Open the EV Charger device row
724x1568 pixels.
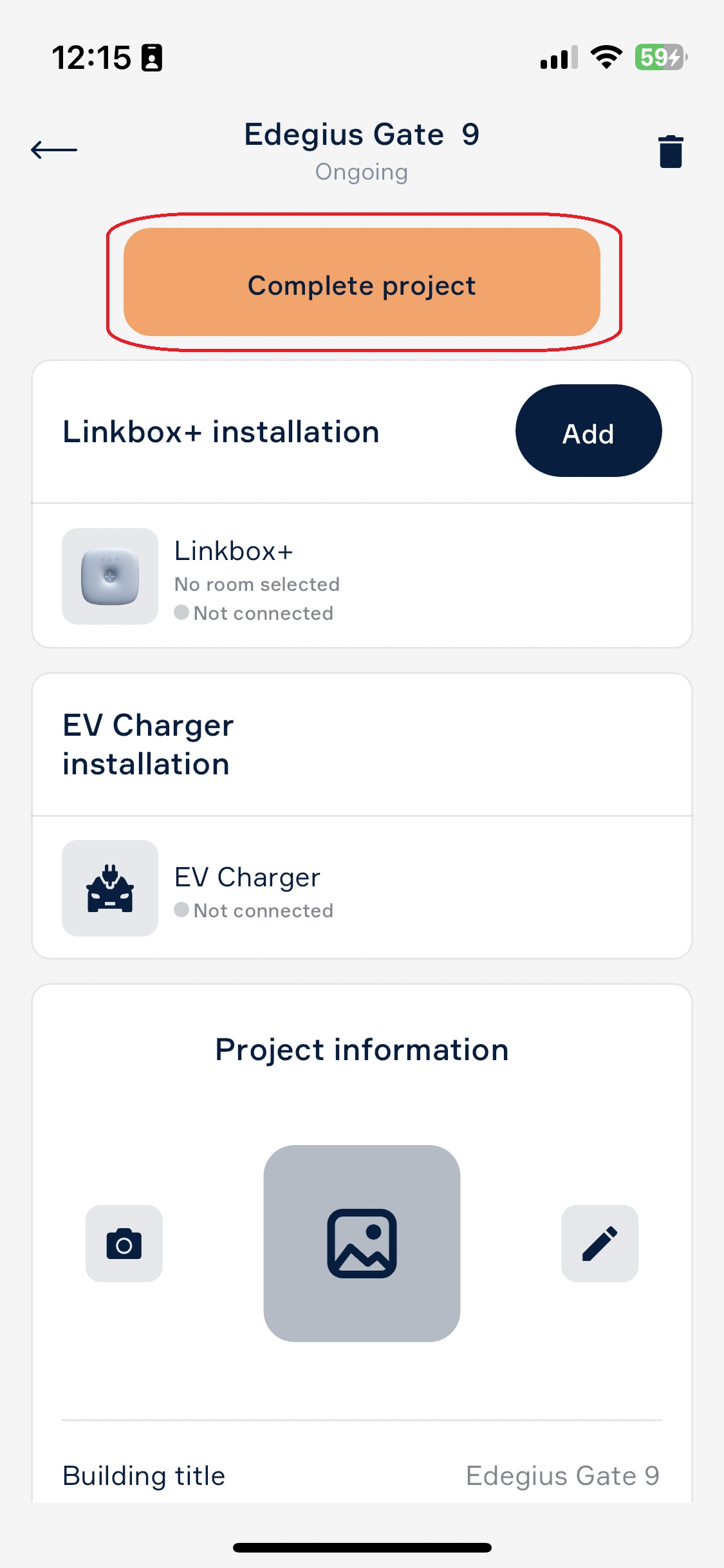362,888
